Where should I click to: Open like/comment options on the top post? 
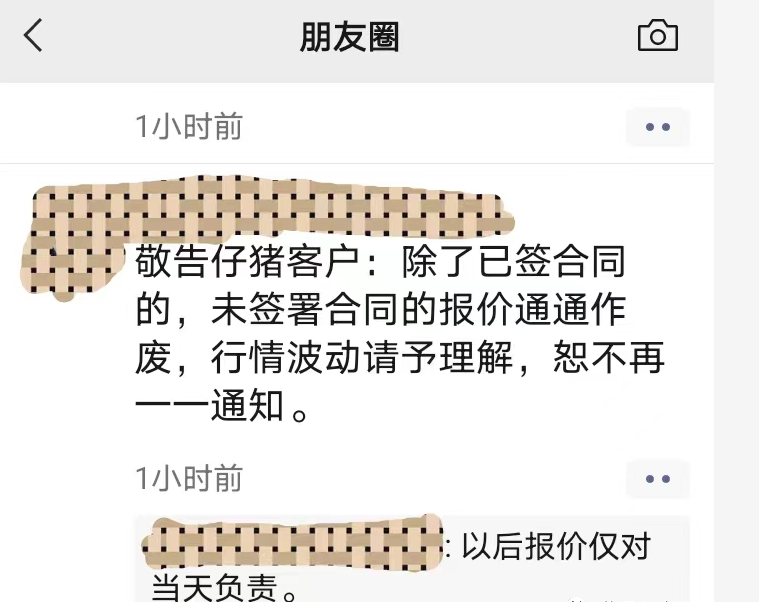tap(657, 127)
